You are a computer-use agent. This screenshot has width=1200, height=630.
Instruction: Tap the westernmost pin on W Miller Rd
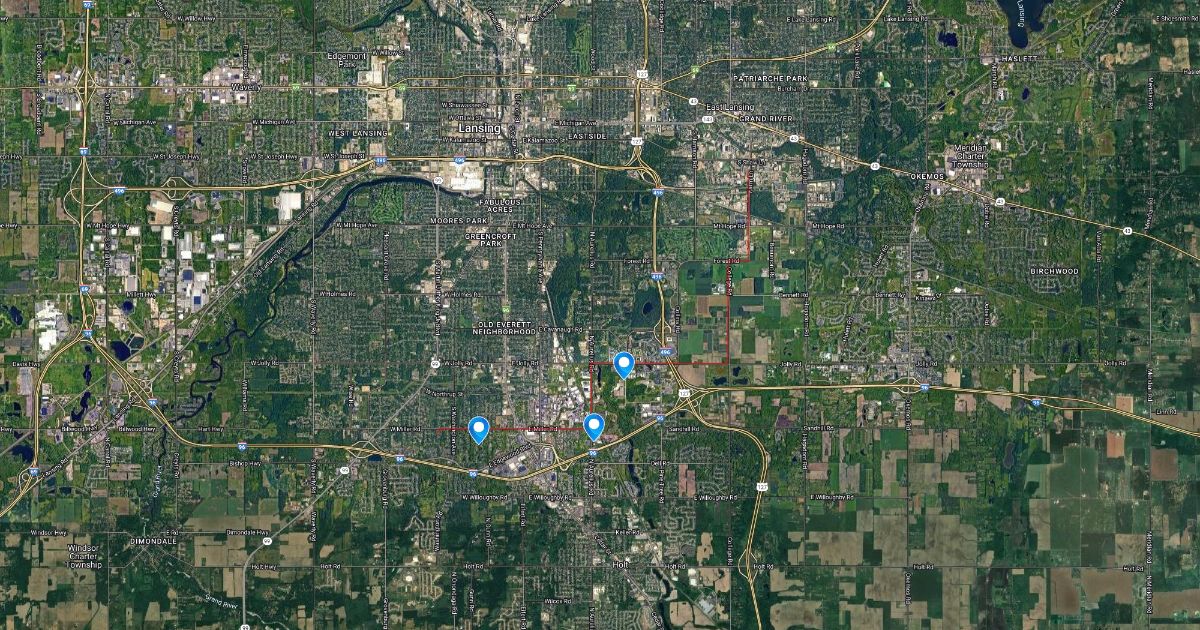tap(479, 429)
